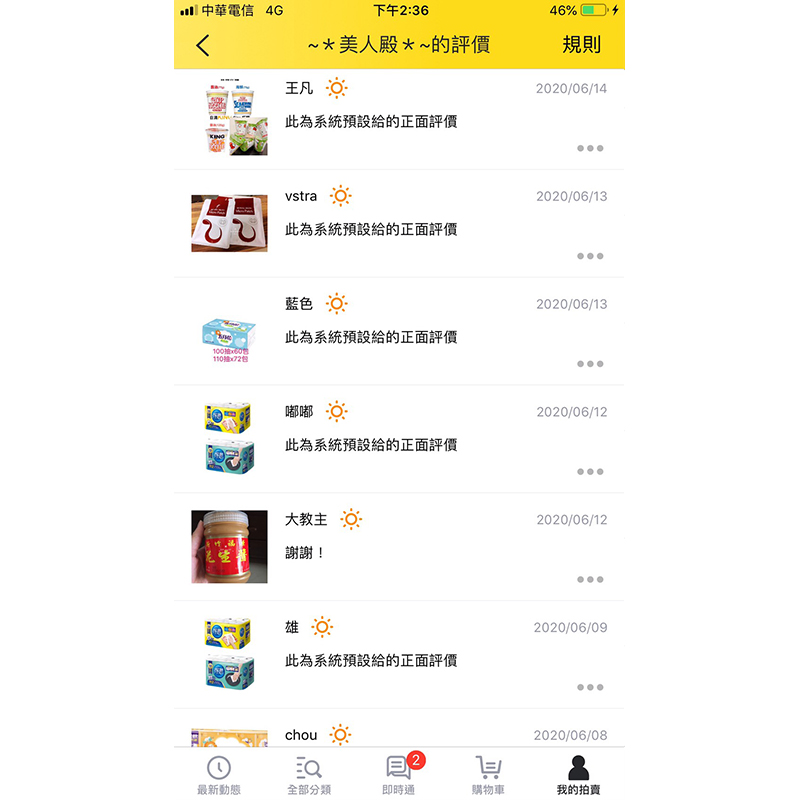Open the more options dots on vstra's review
This screenshot has width=800, height=800.
[x=590, y=256]
